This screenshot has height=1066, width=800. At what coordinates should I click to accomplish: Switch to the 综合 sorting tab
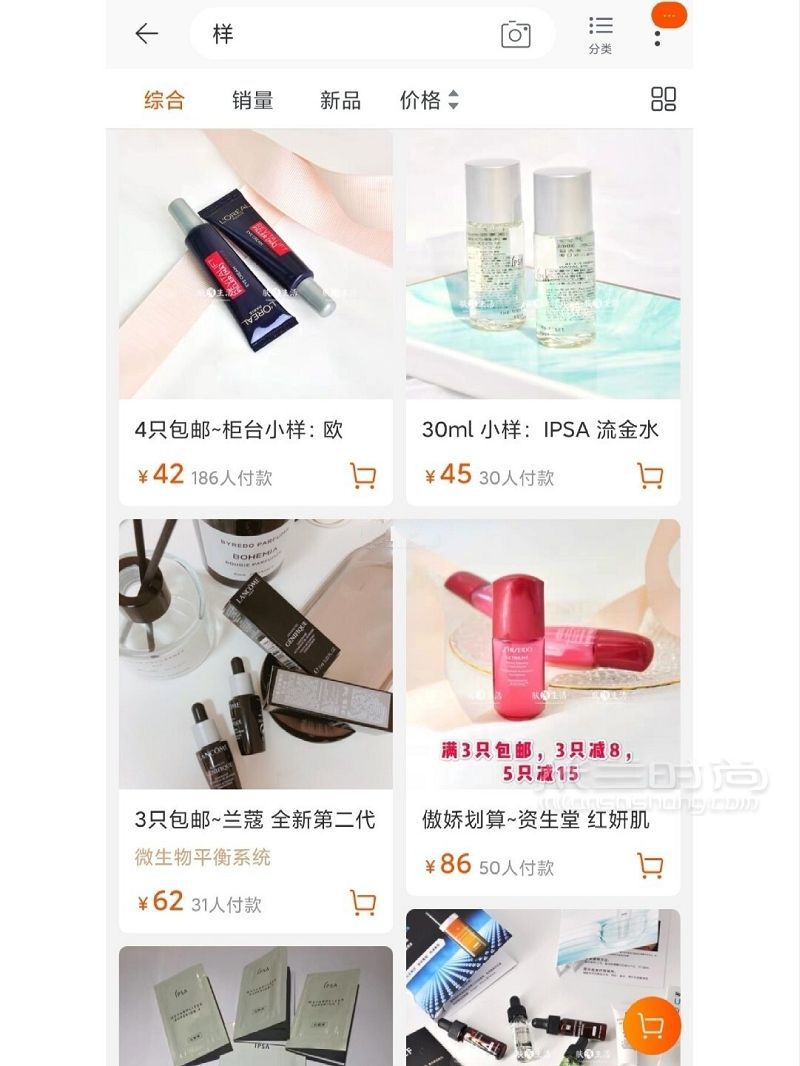point(164,100)
